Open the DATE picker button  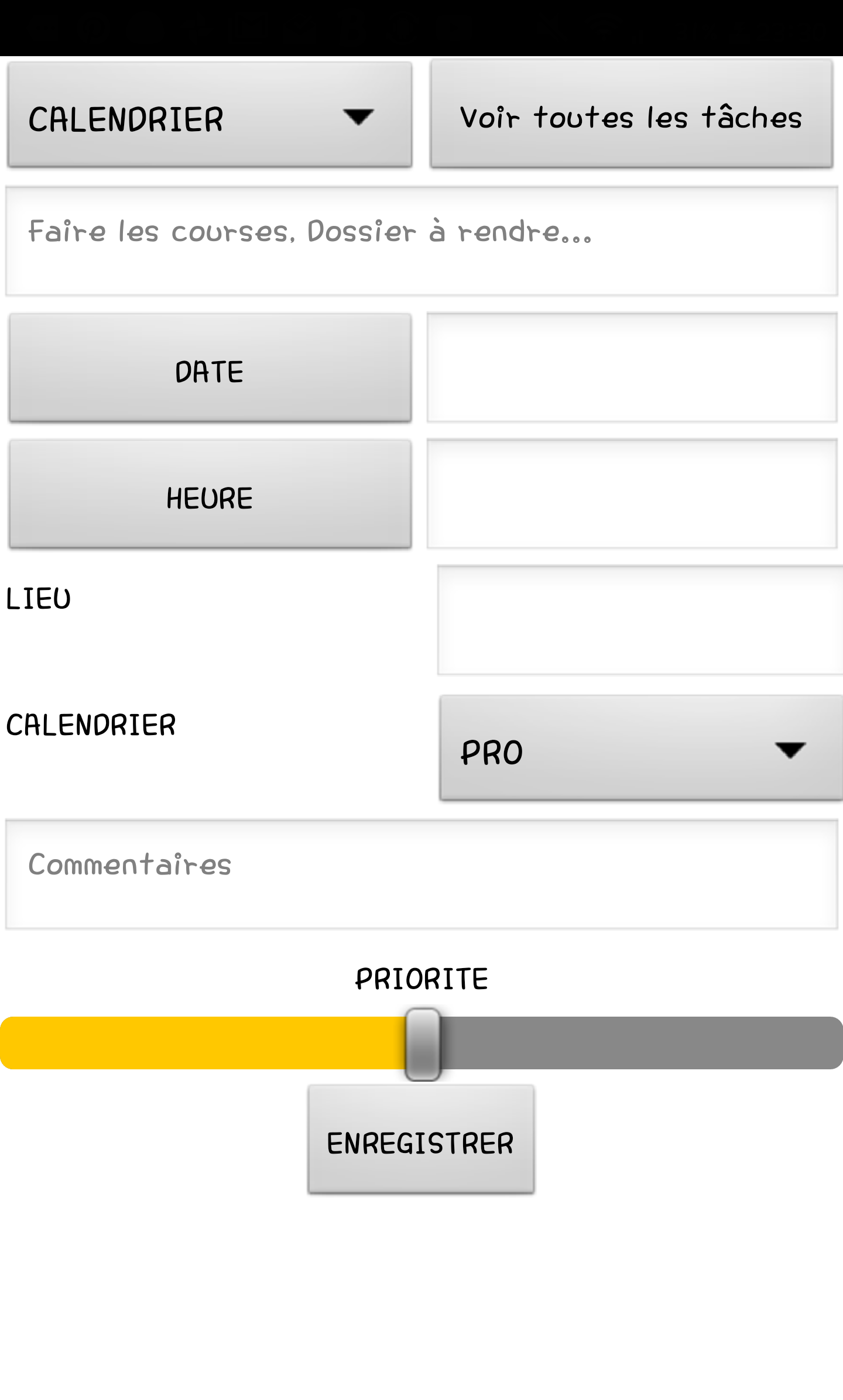210,368
